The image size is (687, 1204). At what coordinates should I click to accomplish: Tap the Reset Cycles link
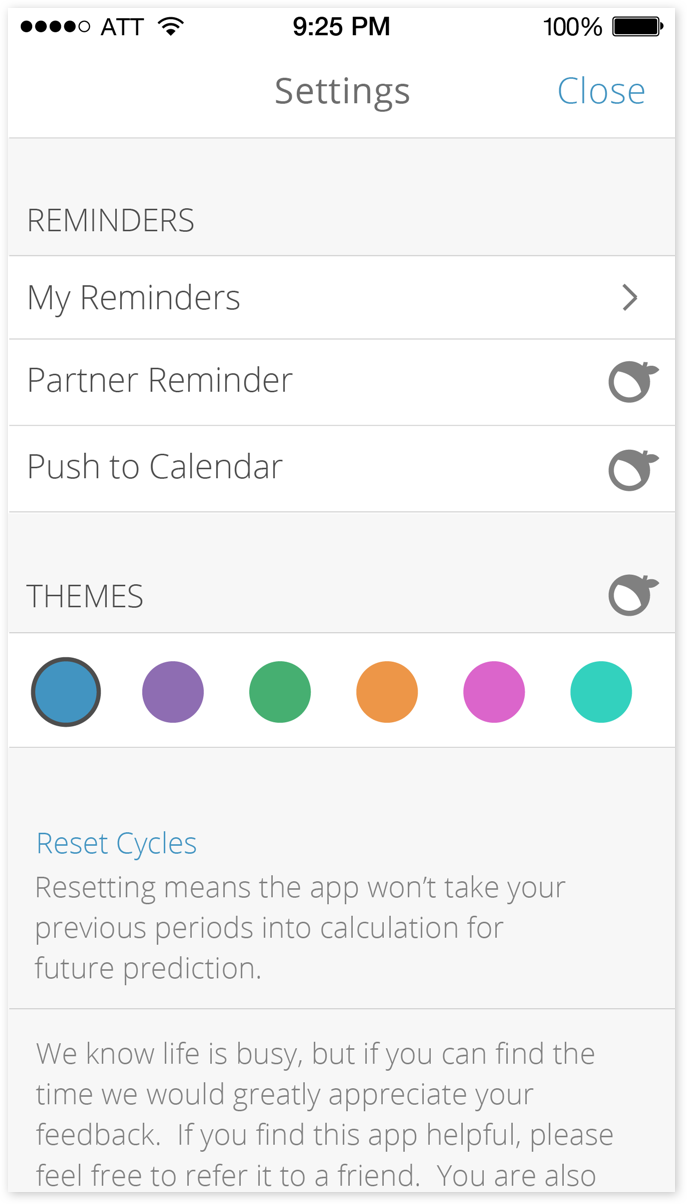coord(117,844)
